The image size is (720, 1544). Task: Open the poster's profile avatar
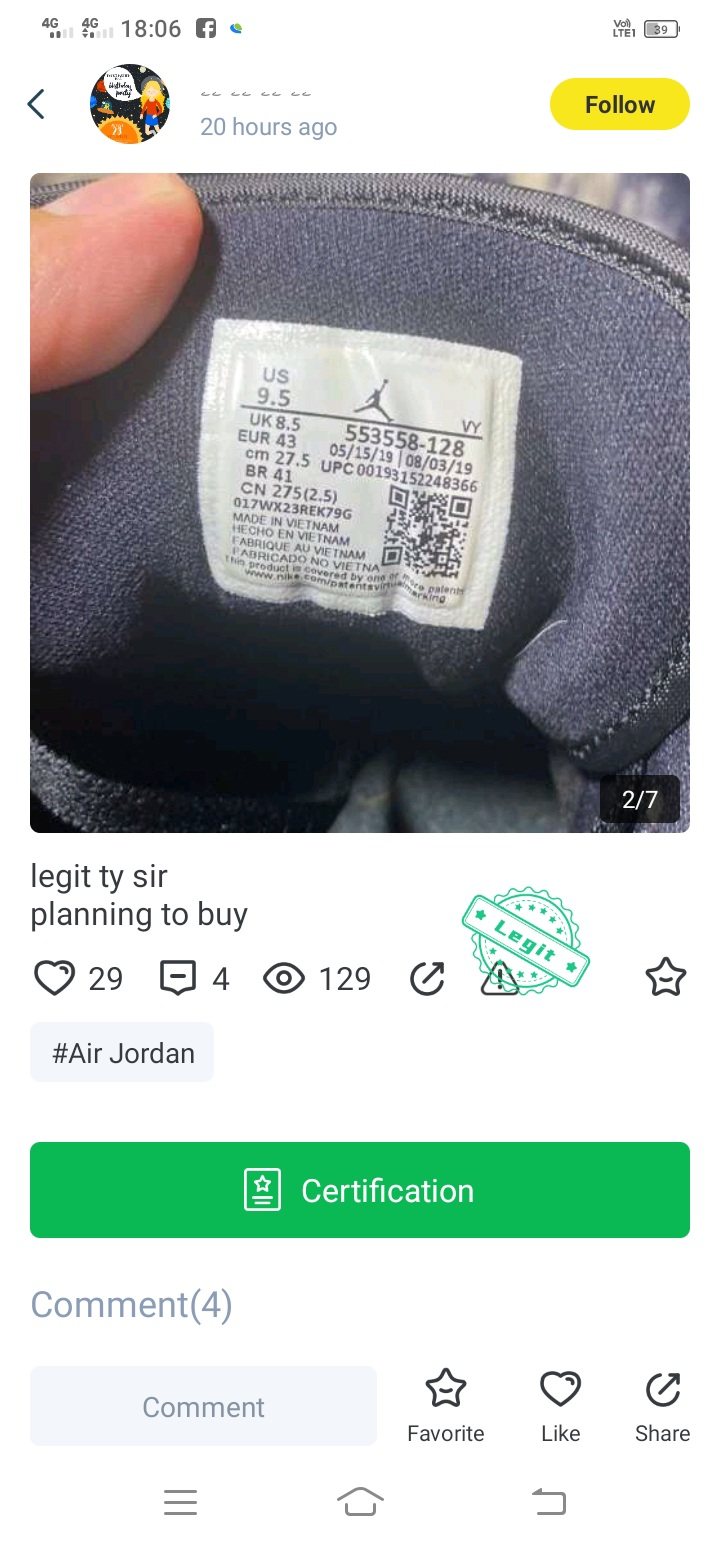[x=130, y=104]
